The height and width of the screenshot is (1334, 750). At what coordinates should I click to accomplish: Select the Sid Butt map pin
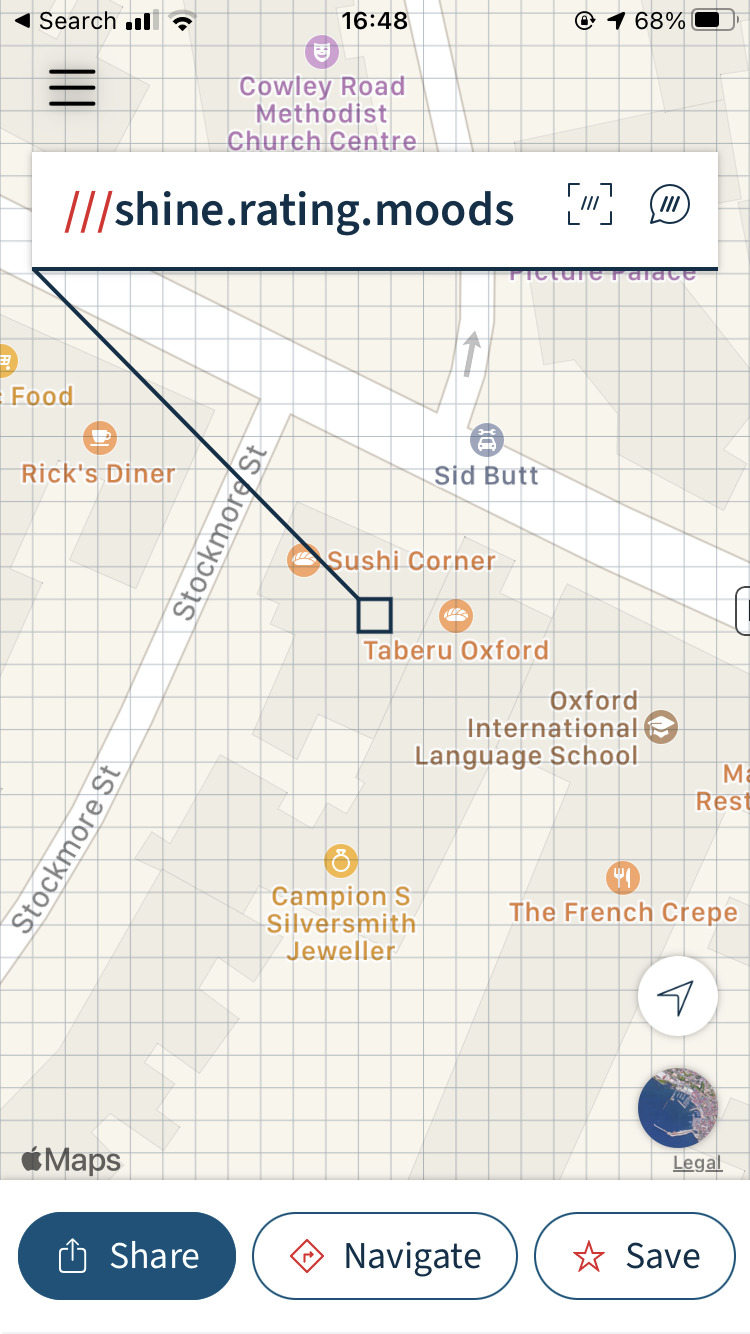(x=486, y=440)
